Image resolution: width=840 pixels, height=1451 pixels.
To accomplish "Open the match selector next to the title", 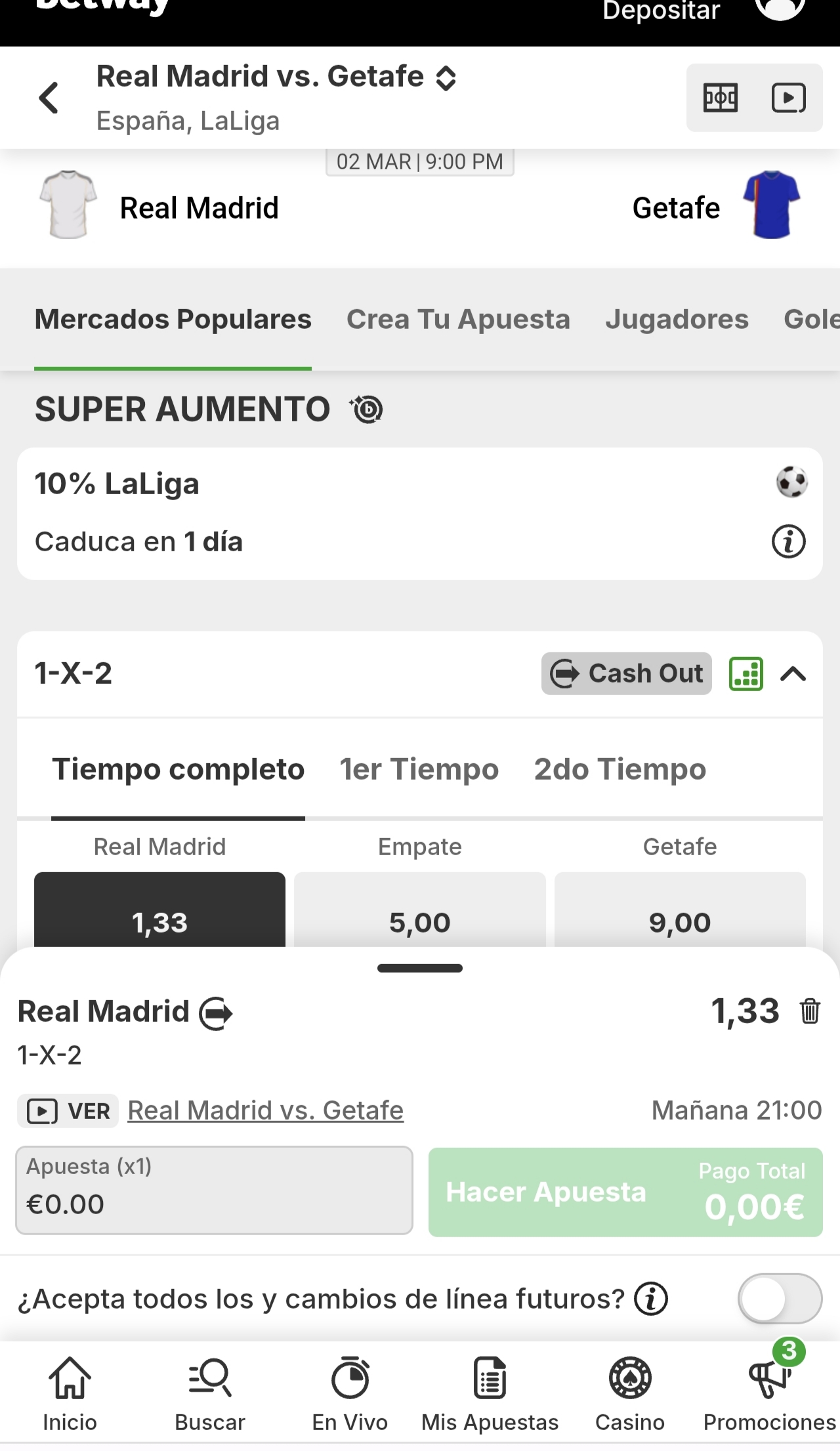I will click(x=446, y=78).
